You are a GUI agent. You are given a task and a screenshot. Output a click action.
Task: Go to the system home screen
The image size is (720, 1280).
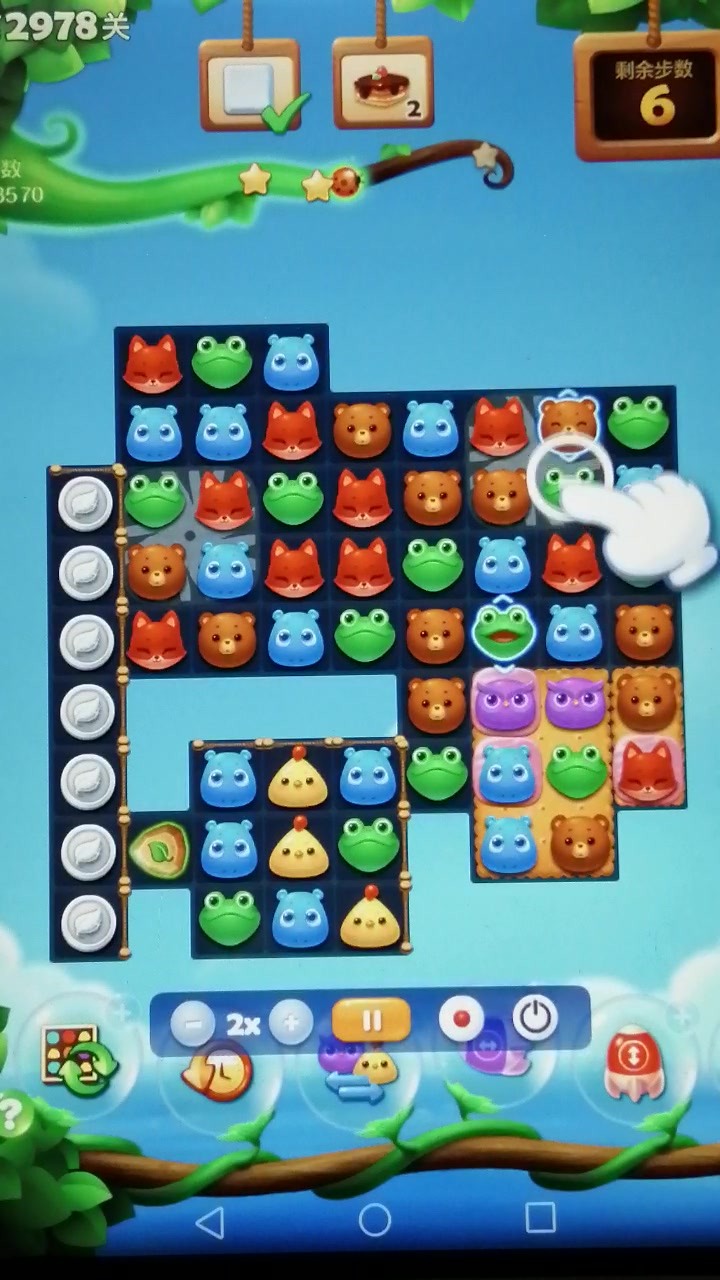click(374, 1219)
